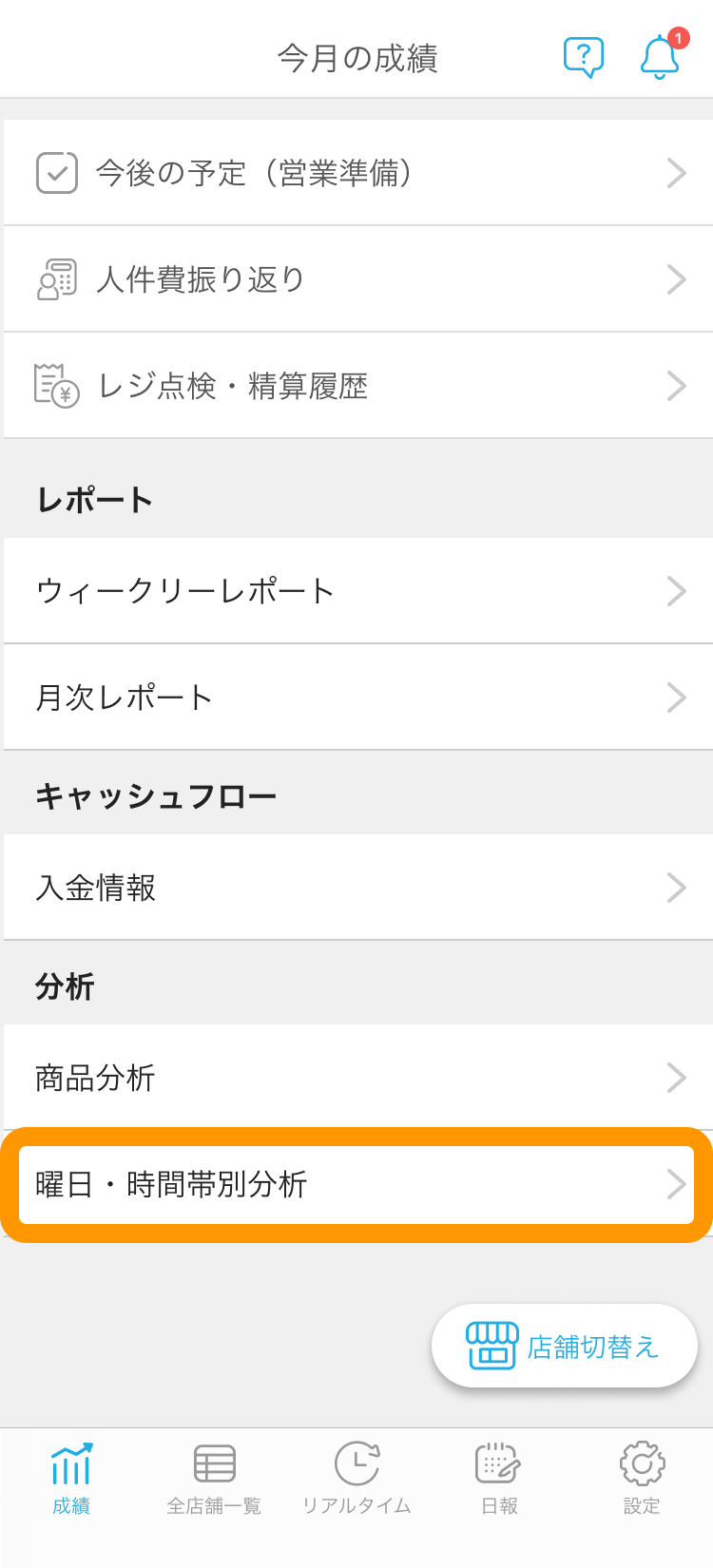Tap the 店舗切替え floating button
Viewport: 713px width, 1568px height.
563,1344
